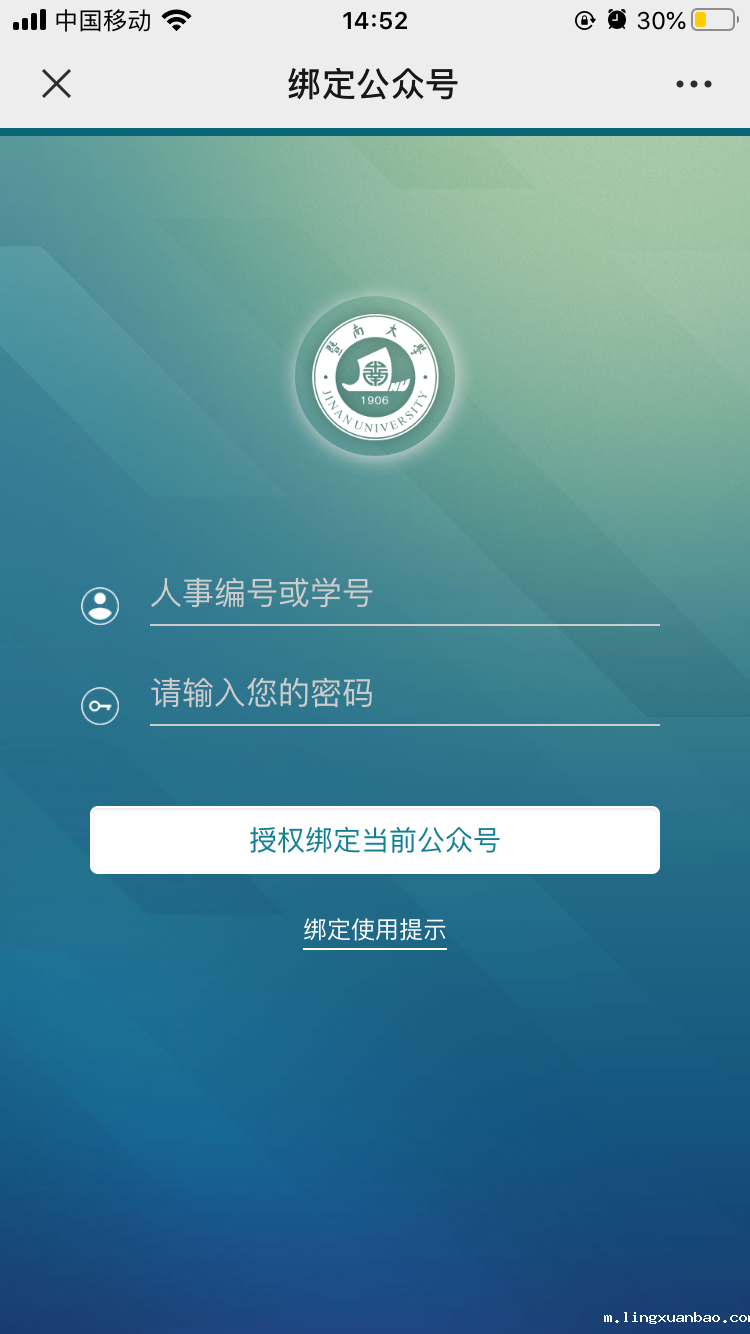Open the three-dot overflow menu
Viewport: 750px width, 1334px height.
[x=693, y=85]
